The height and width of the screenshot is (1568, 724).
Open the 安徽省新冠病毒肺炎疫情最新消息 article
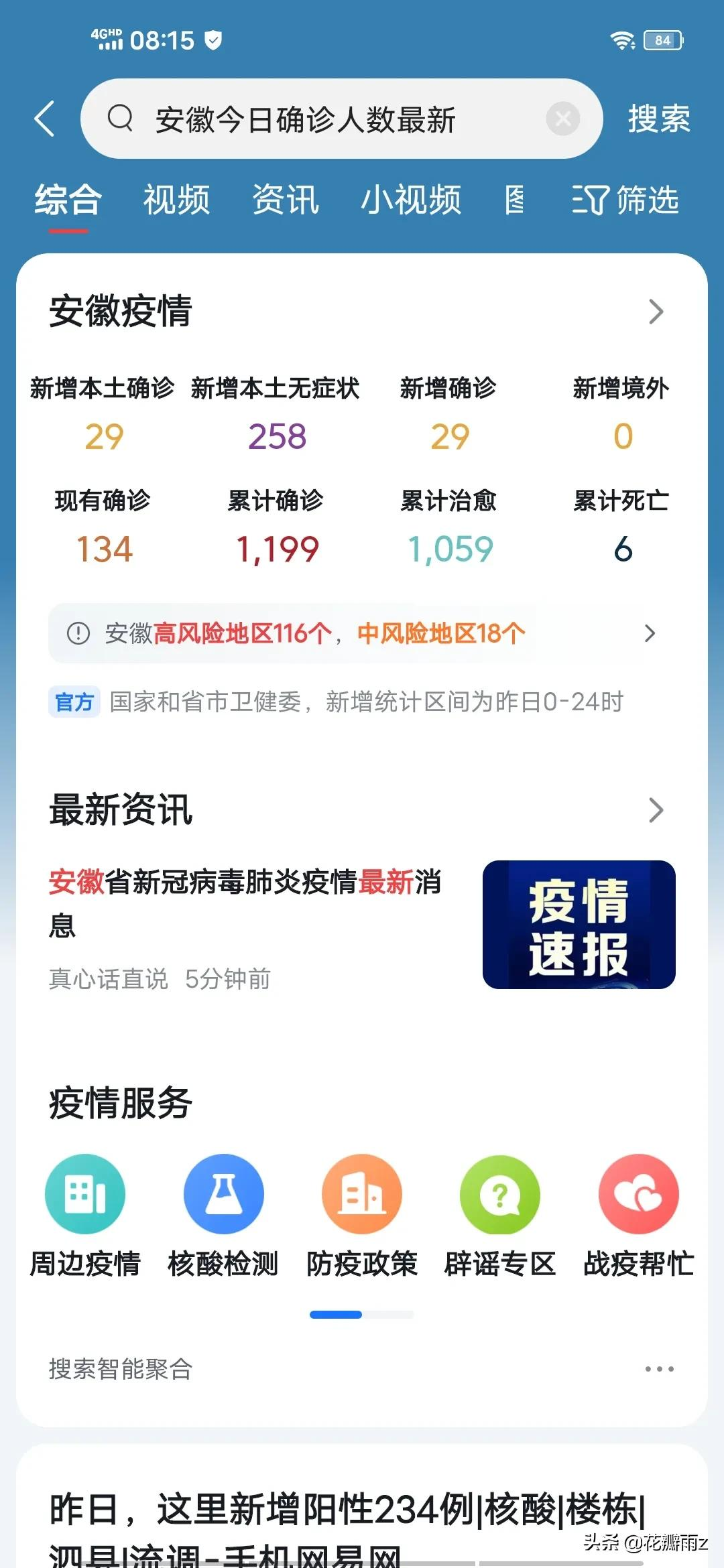click(x=245, y=901)
